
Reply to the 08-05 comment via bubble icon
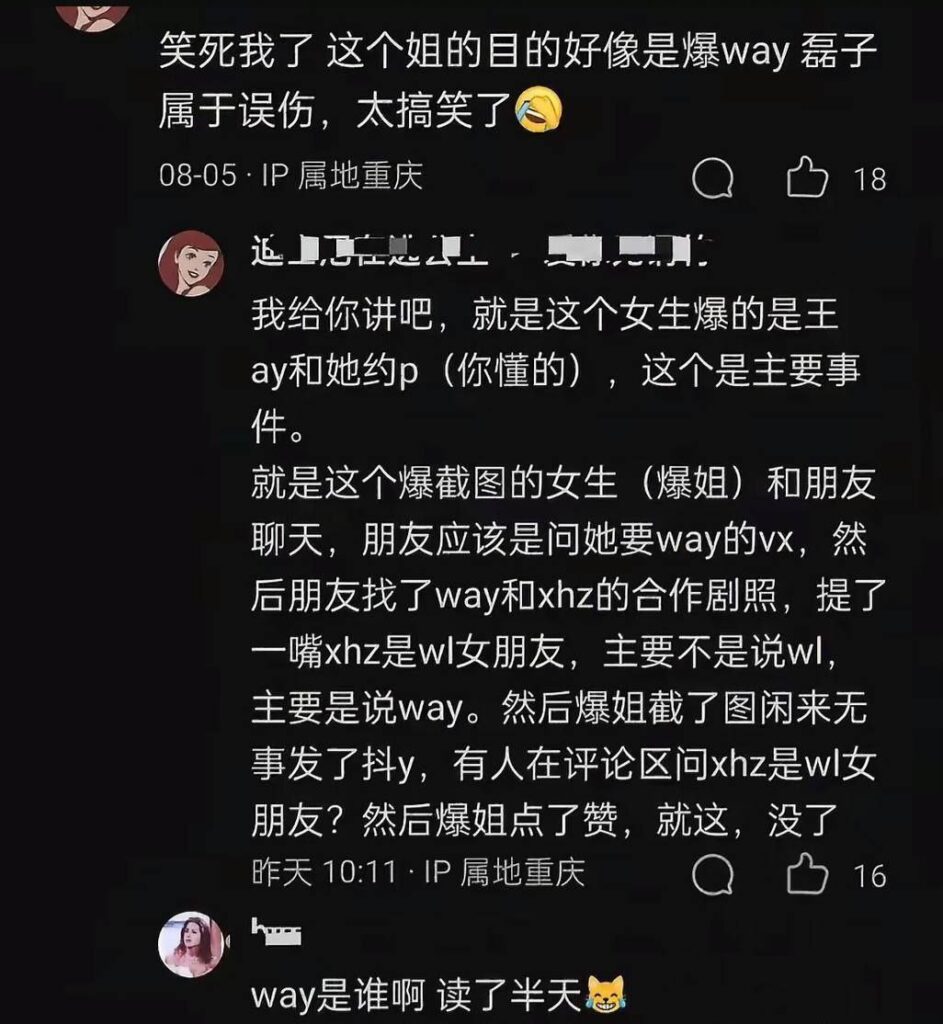(x=713, y=180)
